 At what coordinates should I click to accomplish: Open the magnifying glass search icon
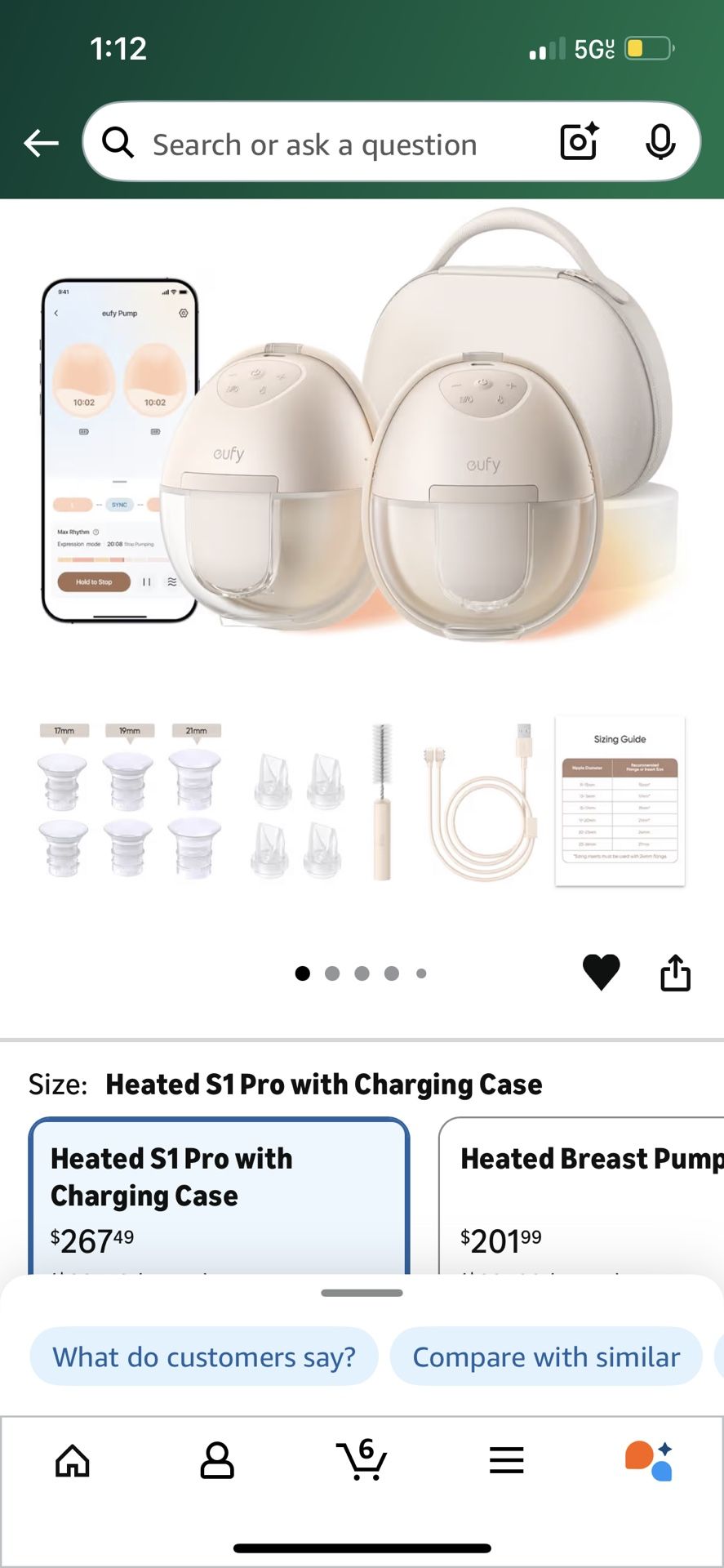click(x=118, y=141)
